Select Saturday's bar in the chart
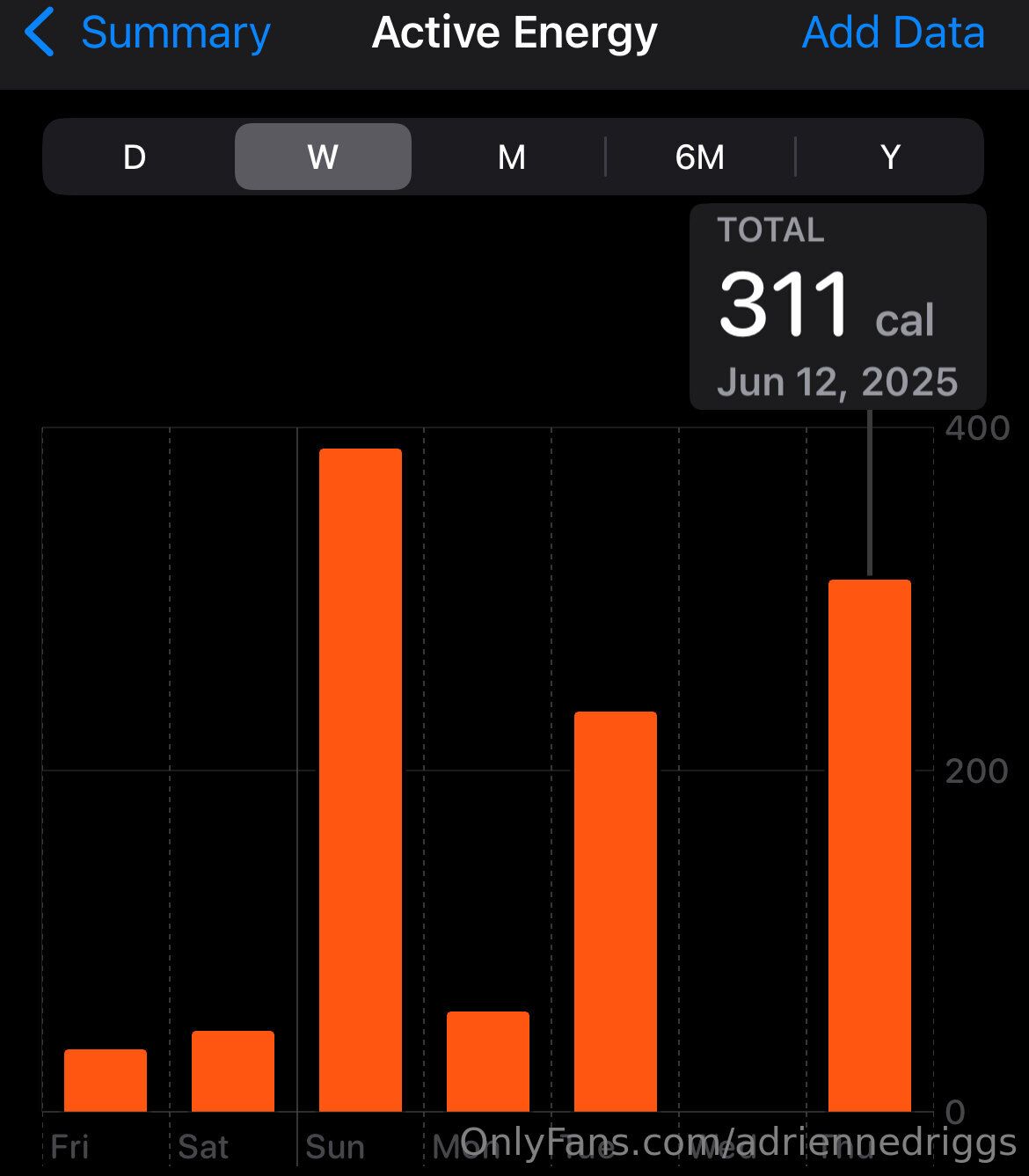This screenshot has height=1176, width=1029. pyautogui.click(x=233, y=1070)
